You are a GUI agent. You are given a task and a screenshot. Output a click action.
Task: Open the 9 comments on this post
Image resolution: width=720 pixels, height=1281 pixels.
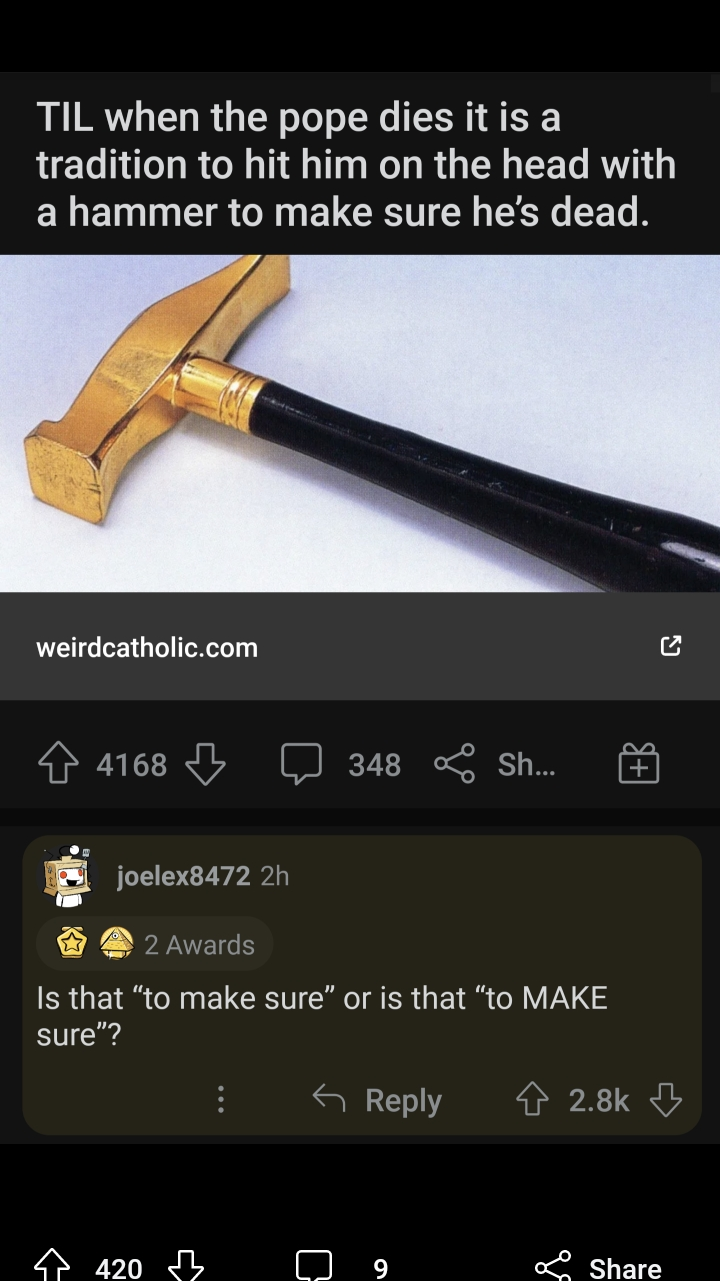pyautogui.click(x=341, y=1268)
